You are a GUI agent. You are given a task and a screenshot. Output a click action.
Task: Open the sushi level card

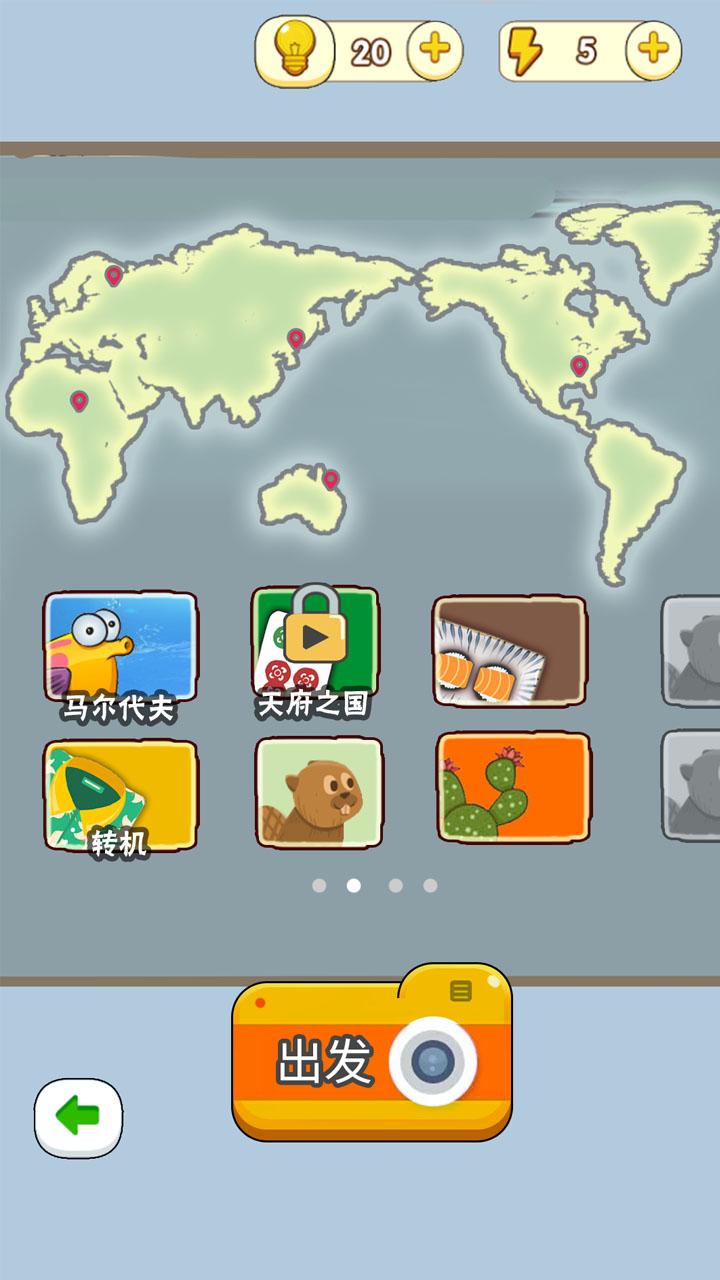[x=510, y=651]
